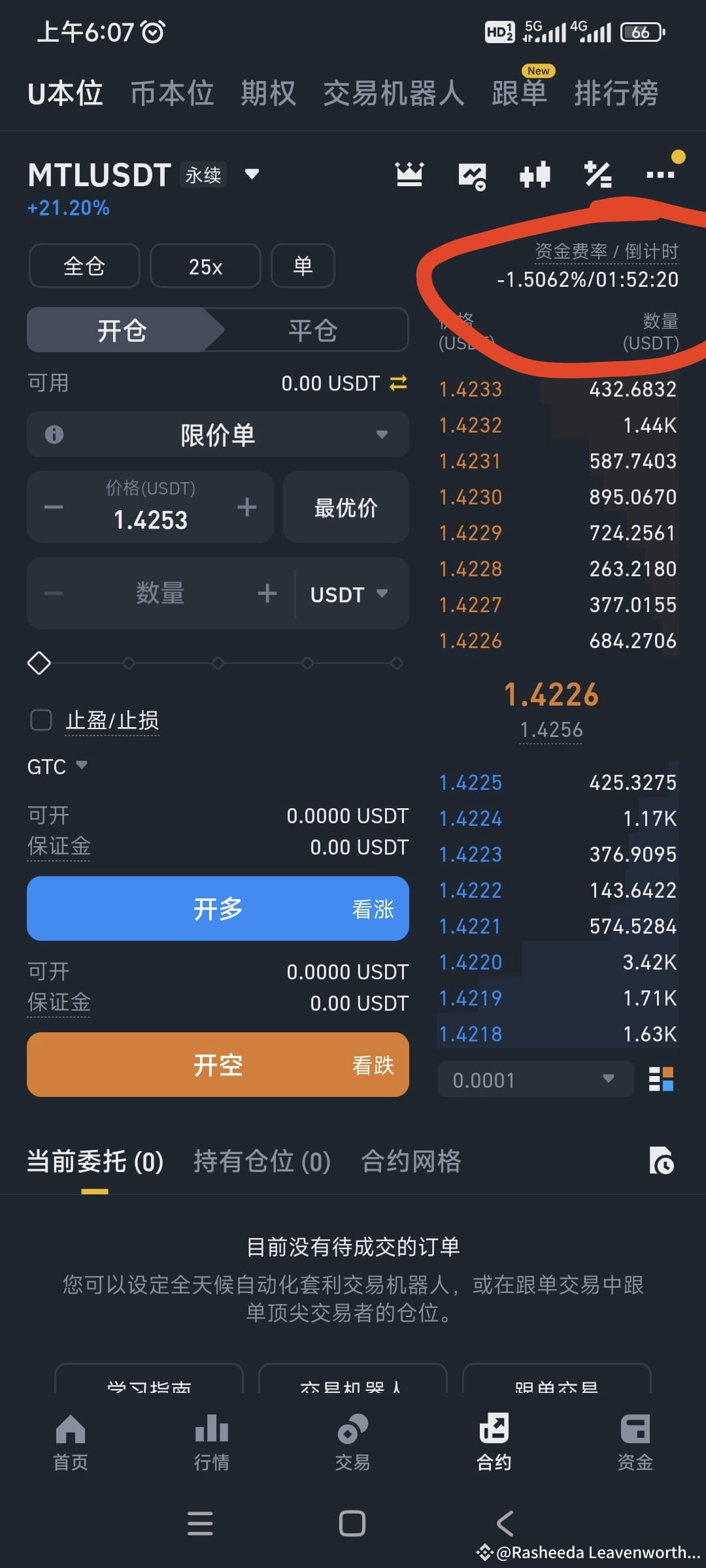Open the candlestick chart view icon
This screenshot has width=706, height=1568.
(535, 174)
